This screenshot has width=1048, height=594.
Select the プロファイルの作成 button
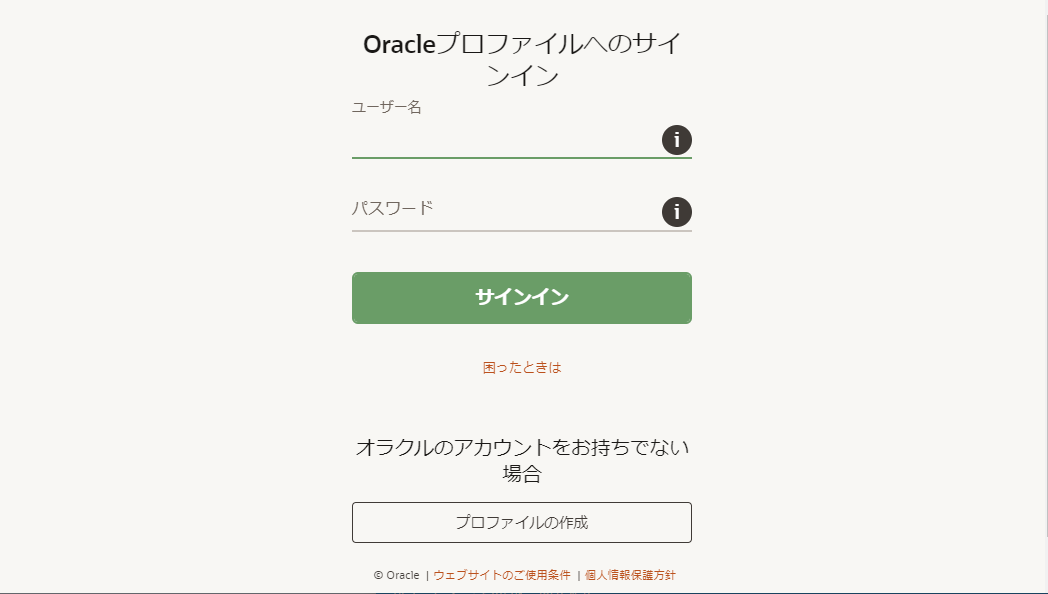coord(522,522)
